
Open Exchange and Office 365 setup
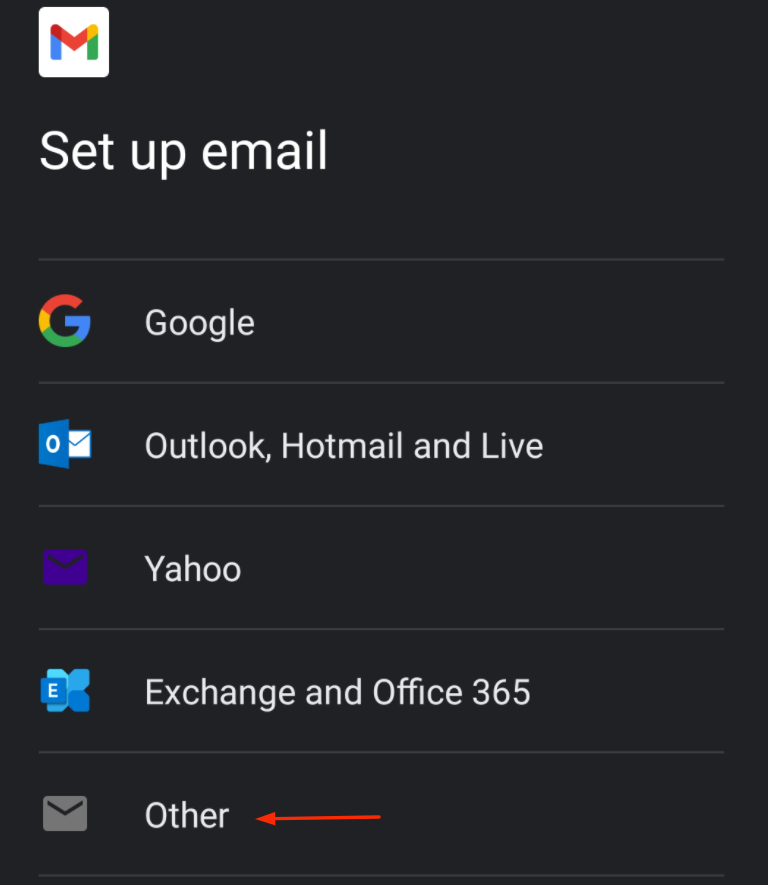coord(337,692)
